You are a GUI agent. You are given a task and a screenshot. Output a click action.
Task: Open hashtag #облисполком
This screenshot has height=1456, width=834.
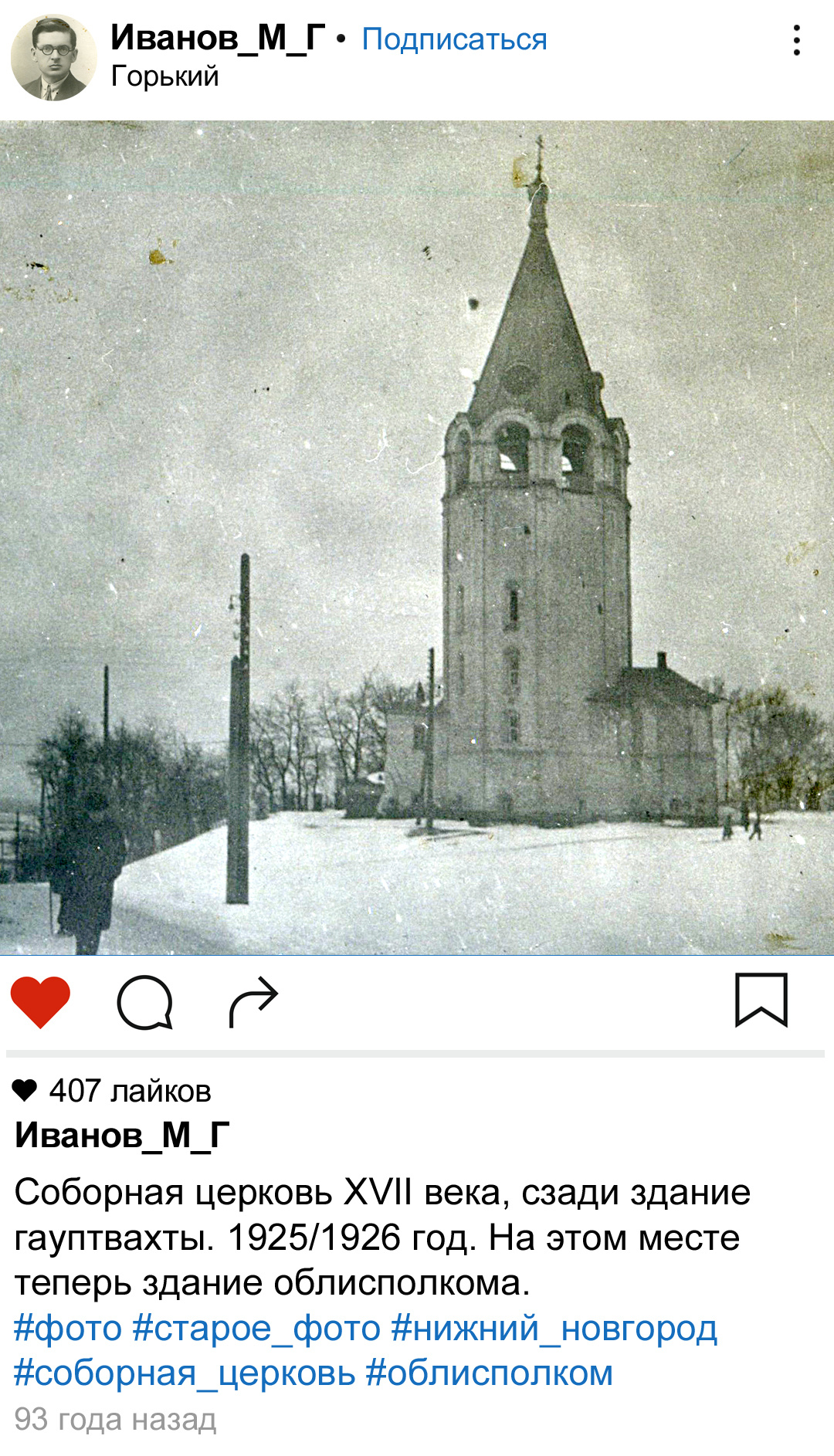coord(489,1373)
